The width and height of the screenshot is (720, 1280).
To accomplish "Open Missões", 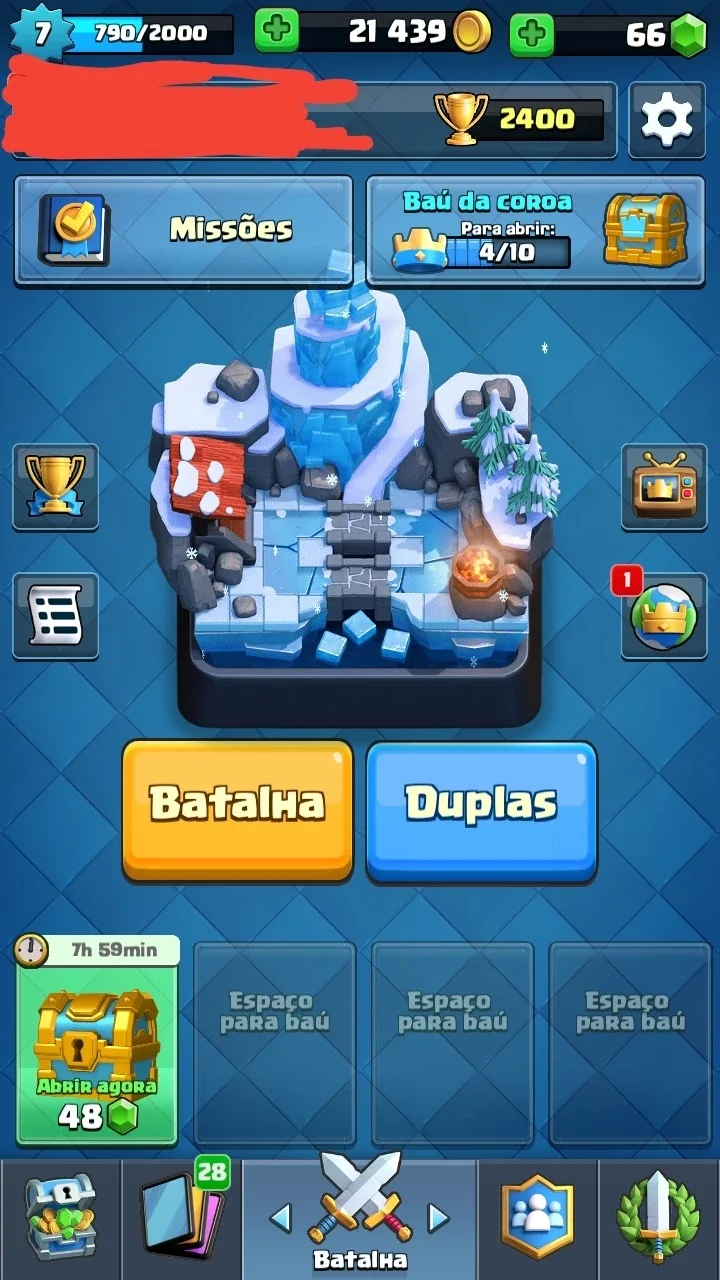I will (x=184, y=230).
